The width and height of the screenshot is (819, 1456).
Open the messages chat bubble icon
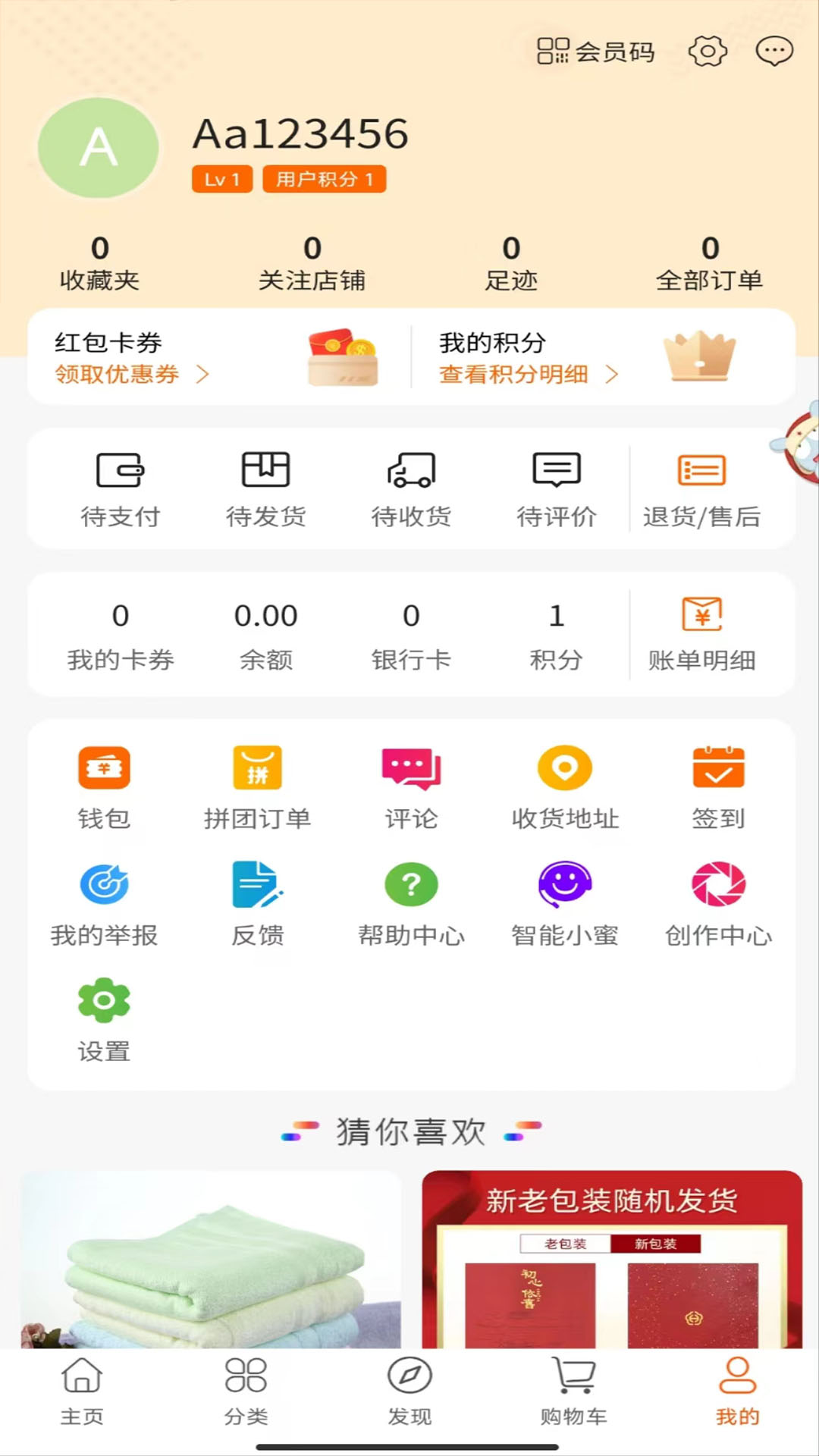pos(774,52)
